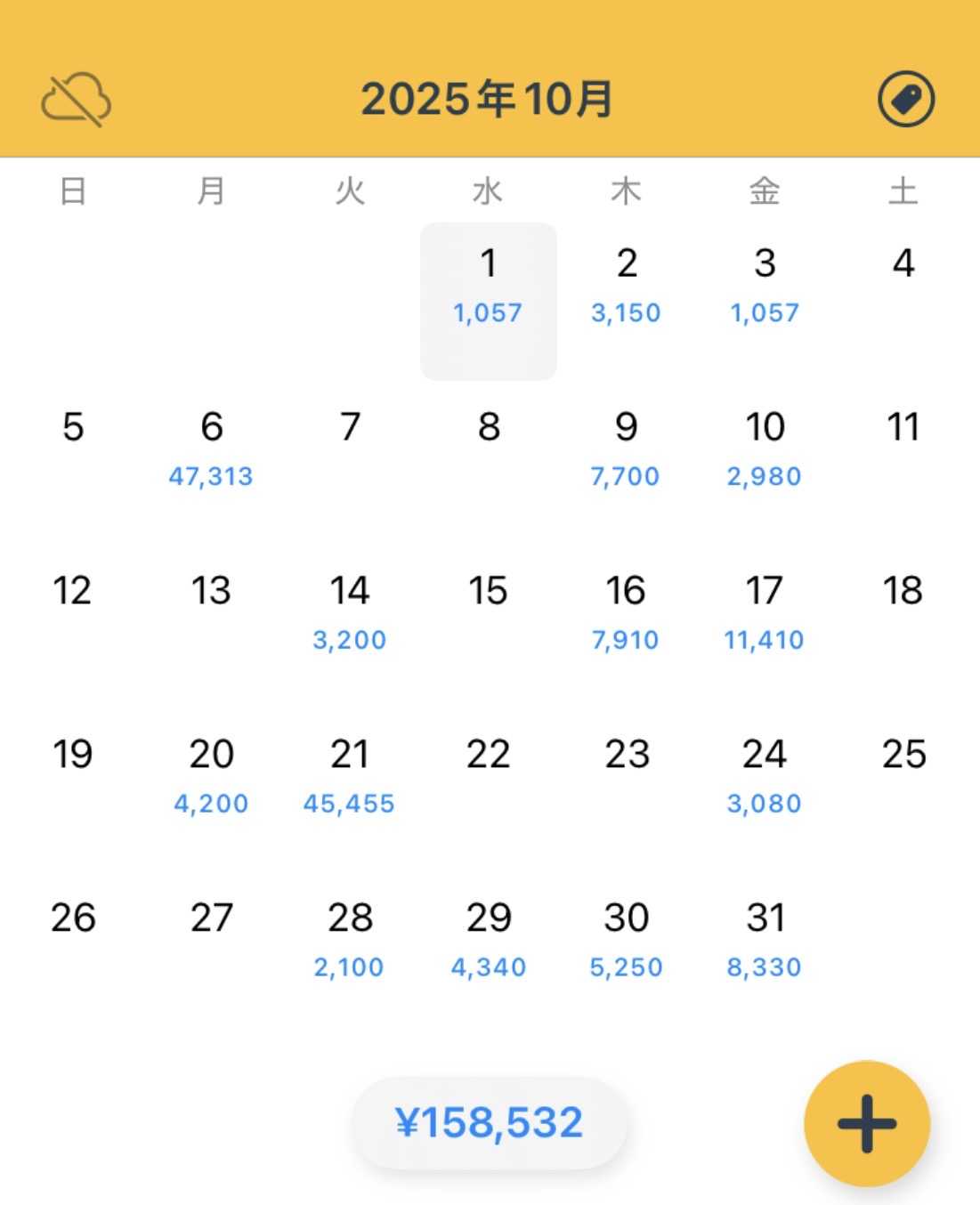Select October 1 with 1,057
This screenshot has width=980, height=1205.
488,285
